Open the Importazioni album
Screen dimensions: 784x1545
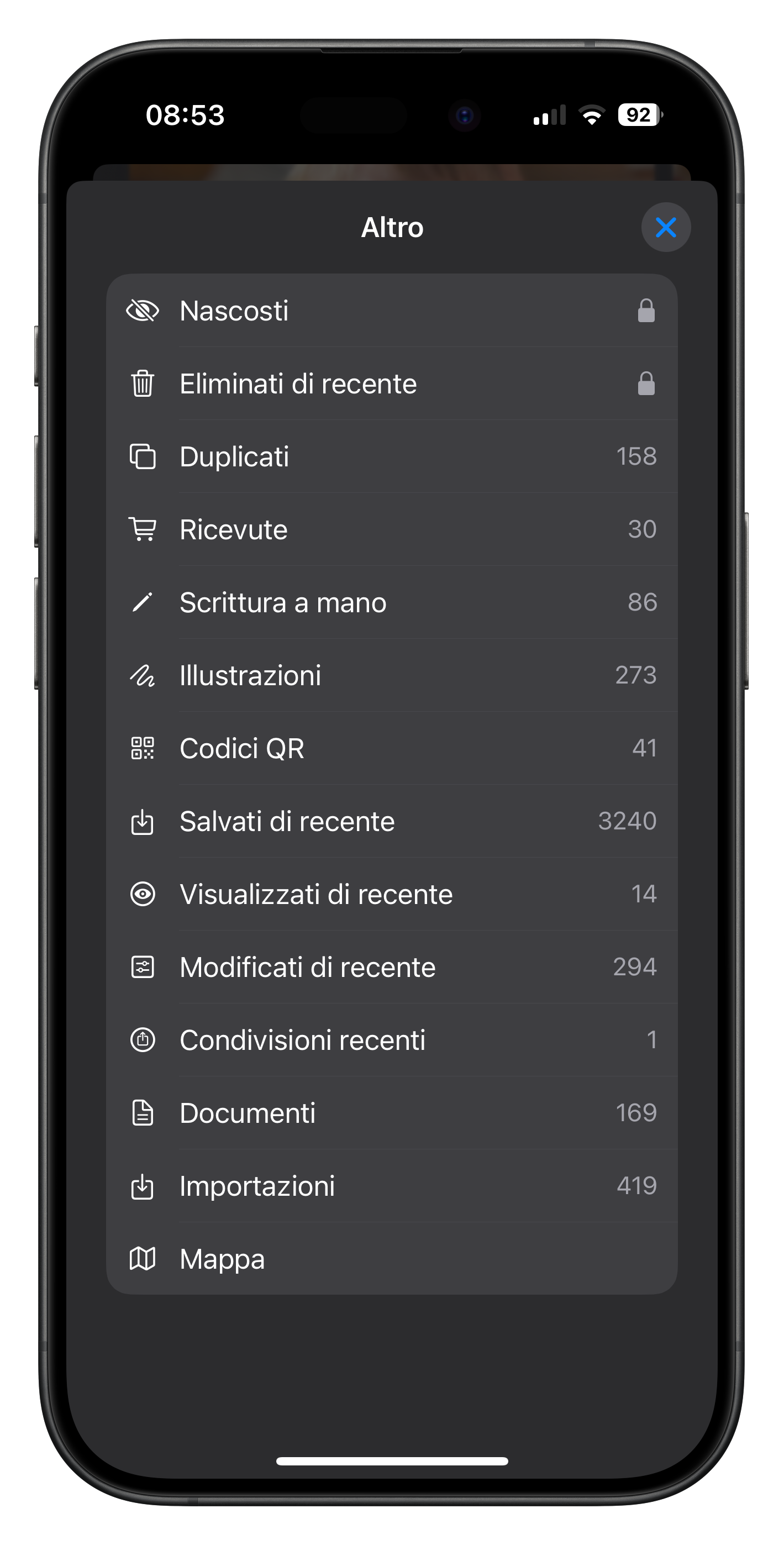point(391,1186)
